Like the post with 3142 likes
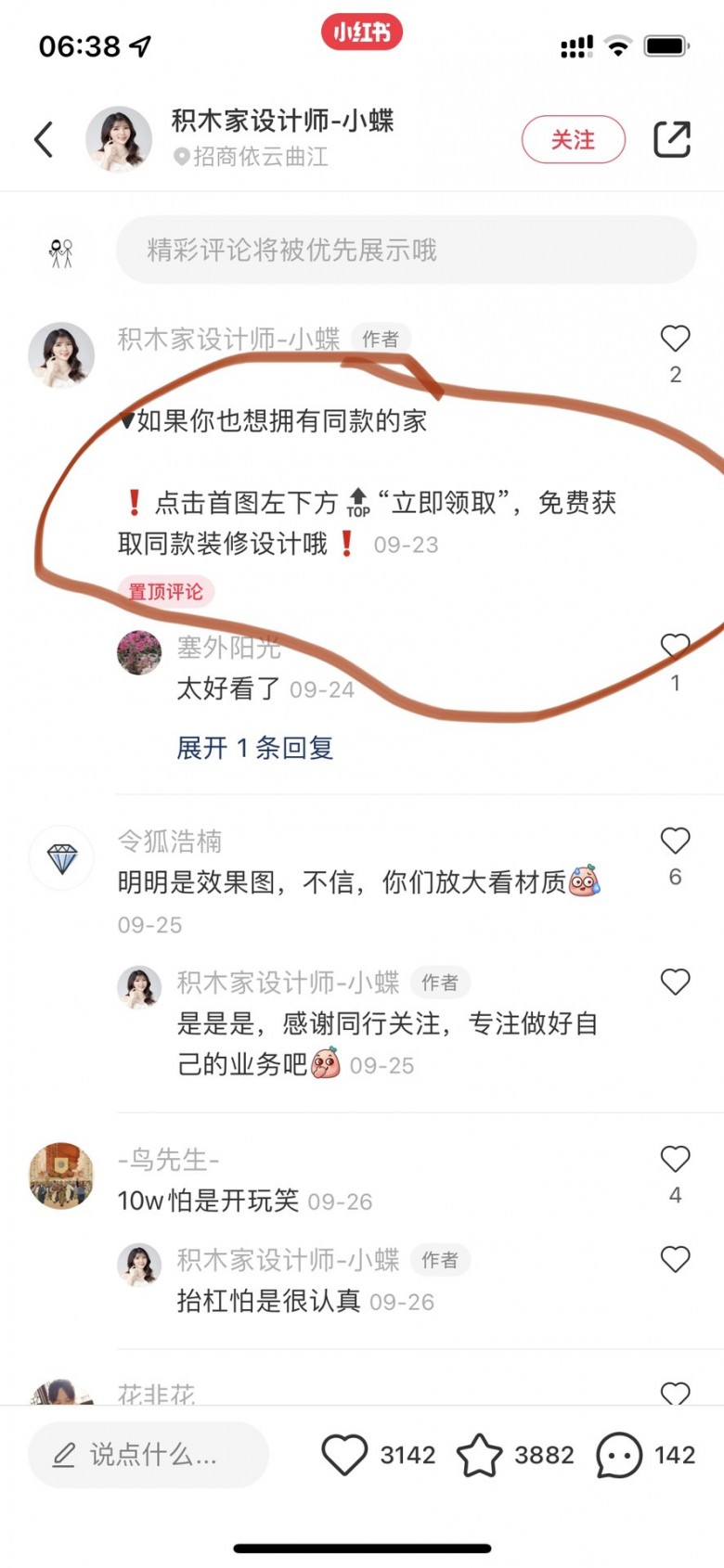This screenshot has width=724, height=1568. pos(344,1455)
